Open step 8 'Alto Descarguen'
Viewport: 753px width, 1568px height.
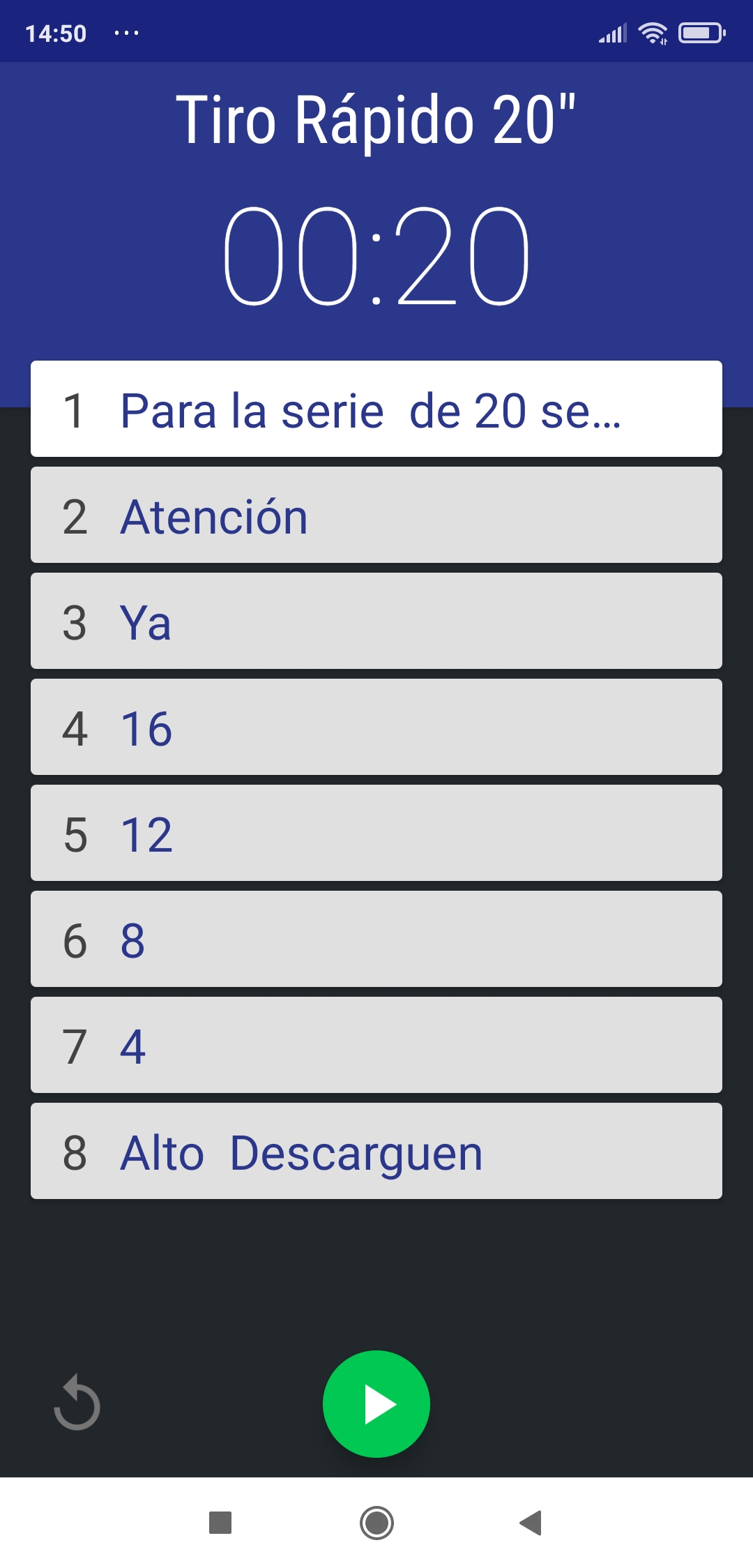[x=376, y=1152]
